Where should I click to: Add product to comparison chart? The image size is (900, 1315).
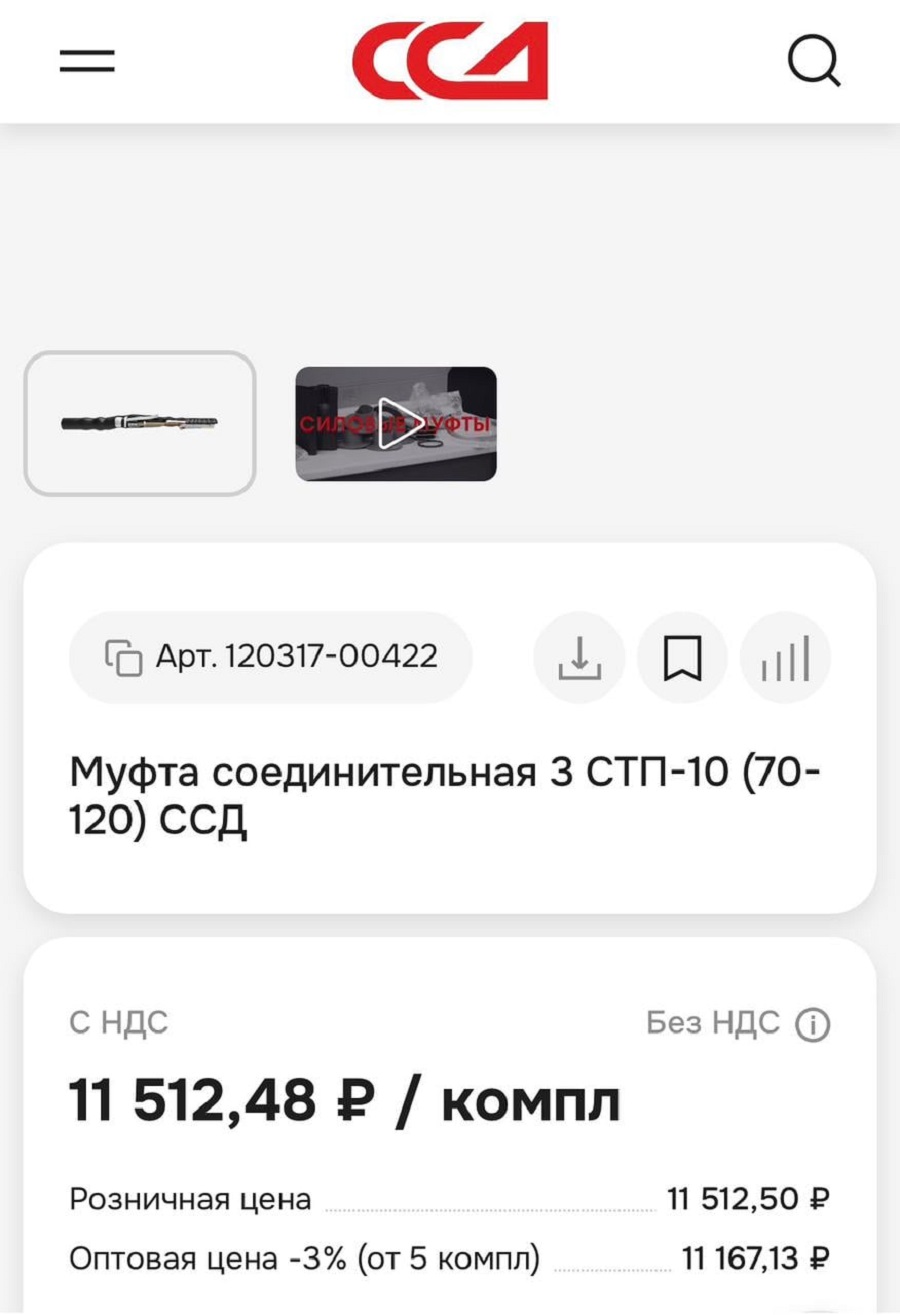[x=785, y=658]
